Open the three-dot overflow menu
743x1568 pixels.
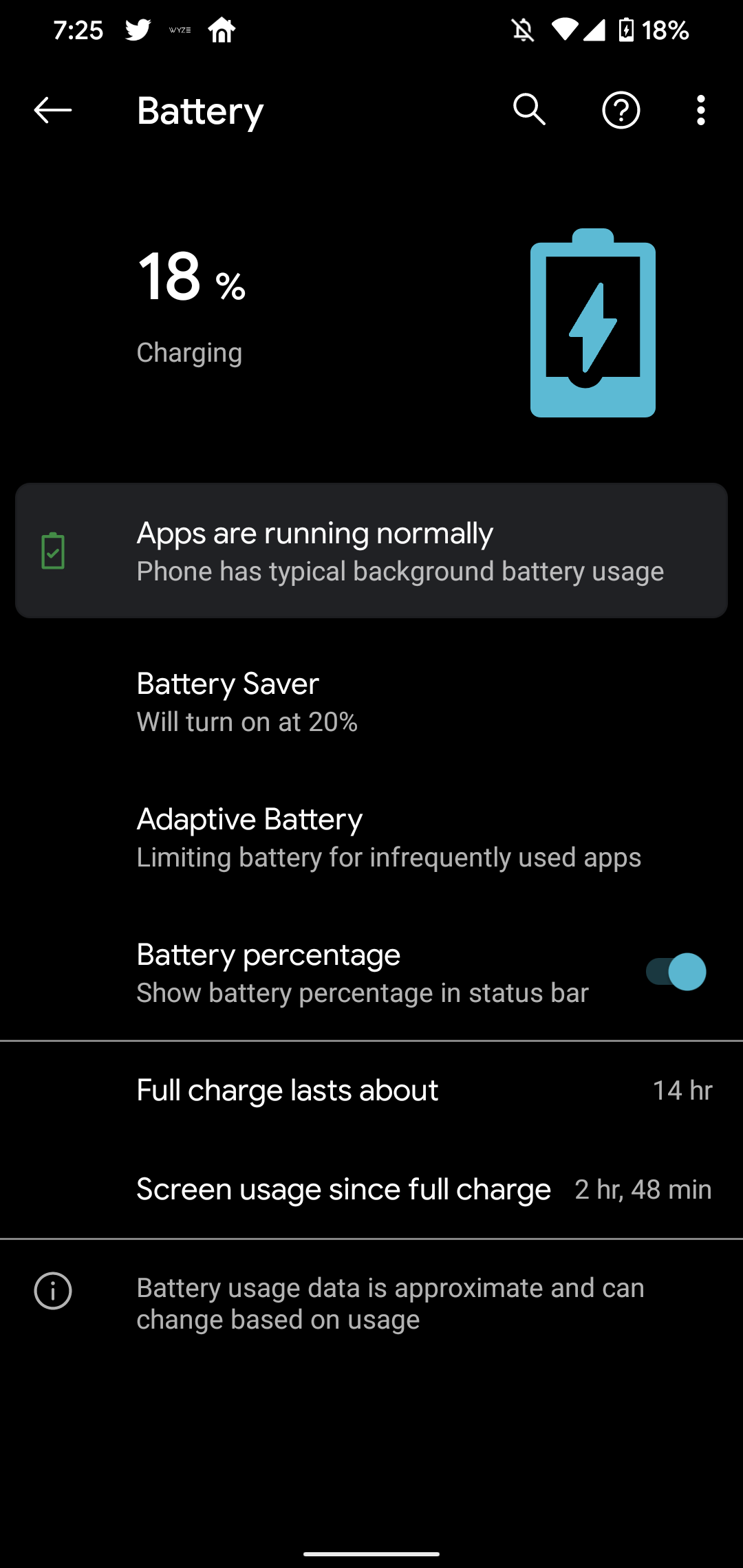700,110
